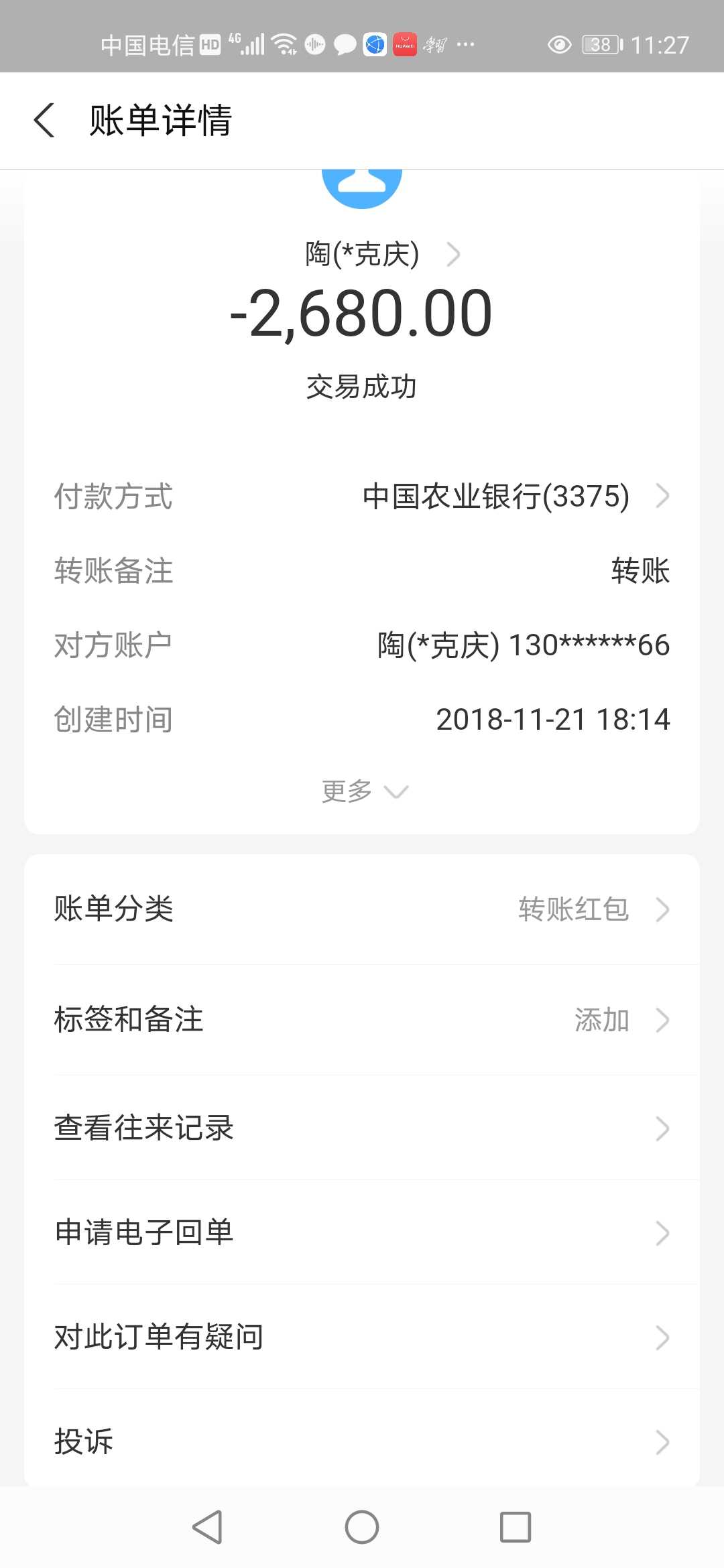Tap the system home button
Viewport: 724px width, 1568px height.
pos(362,1527)
